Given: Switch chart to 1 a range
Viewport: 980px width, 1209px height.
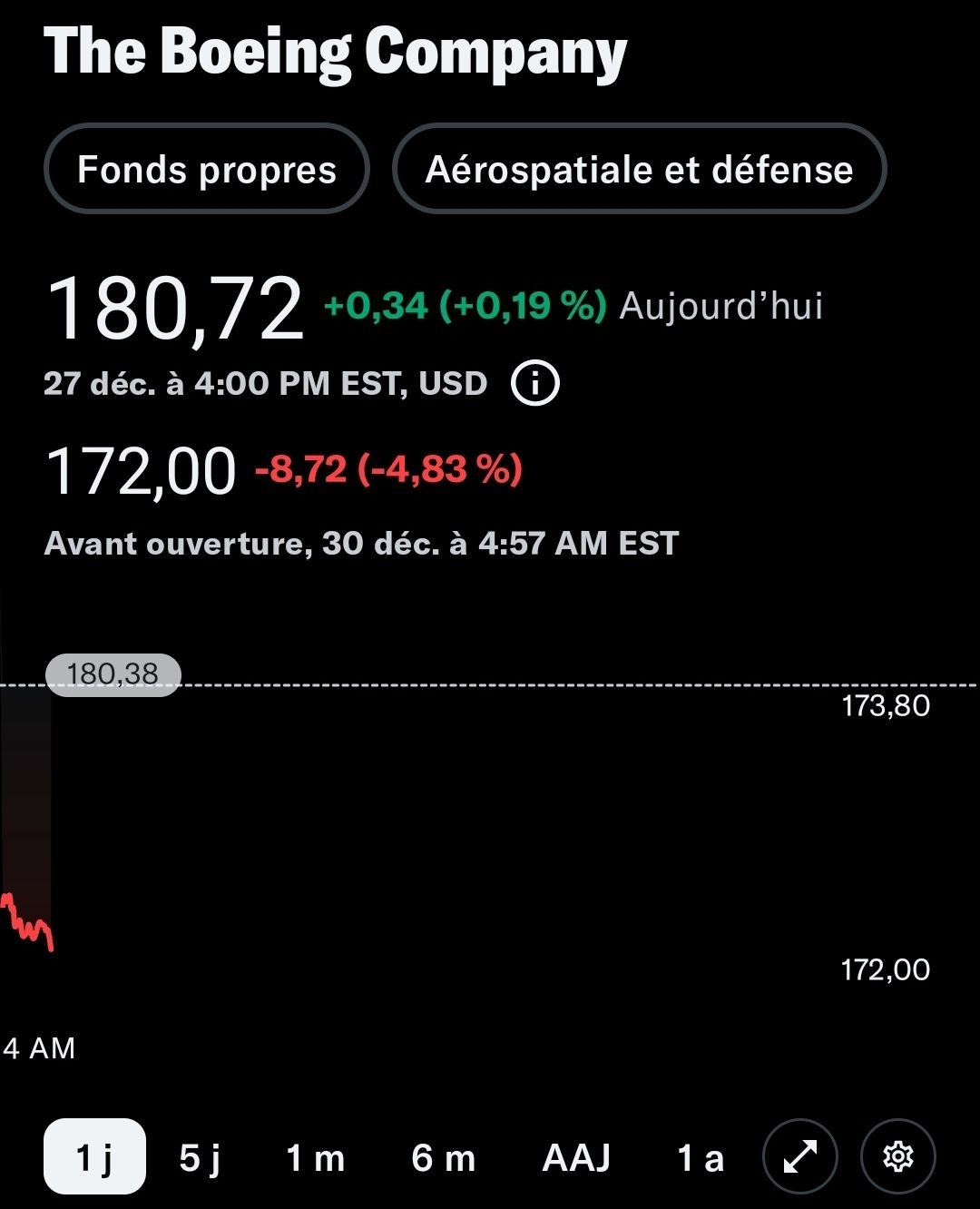Looking at the screenshot, I should [701, 1157].
